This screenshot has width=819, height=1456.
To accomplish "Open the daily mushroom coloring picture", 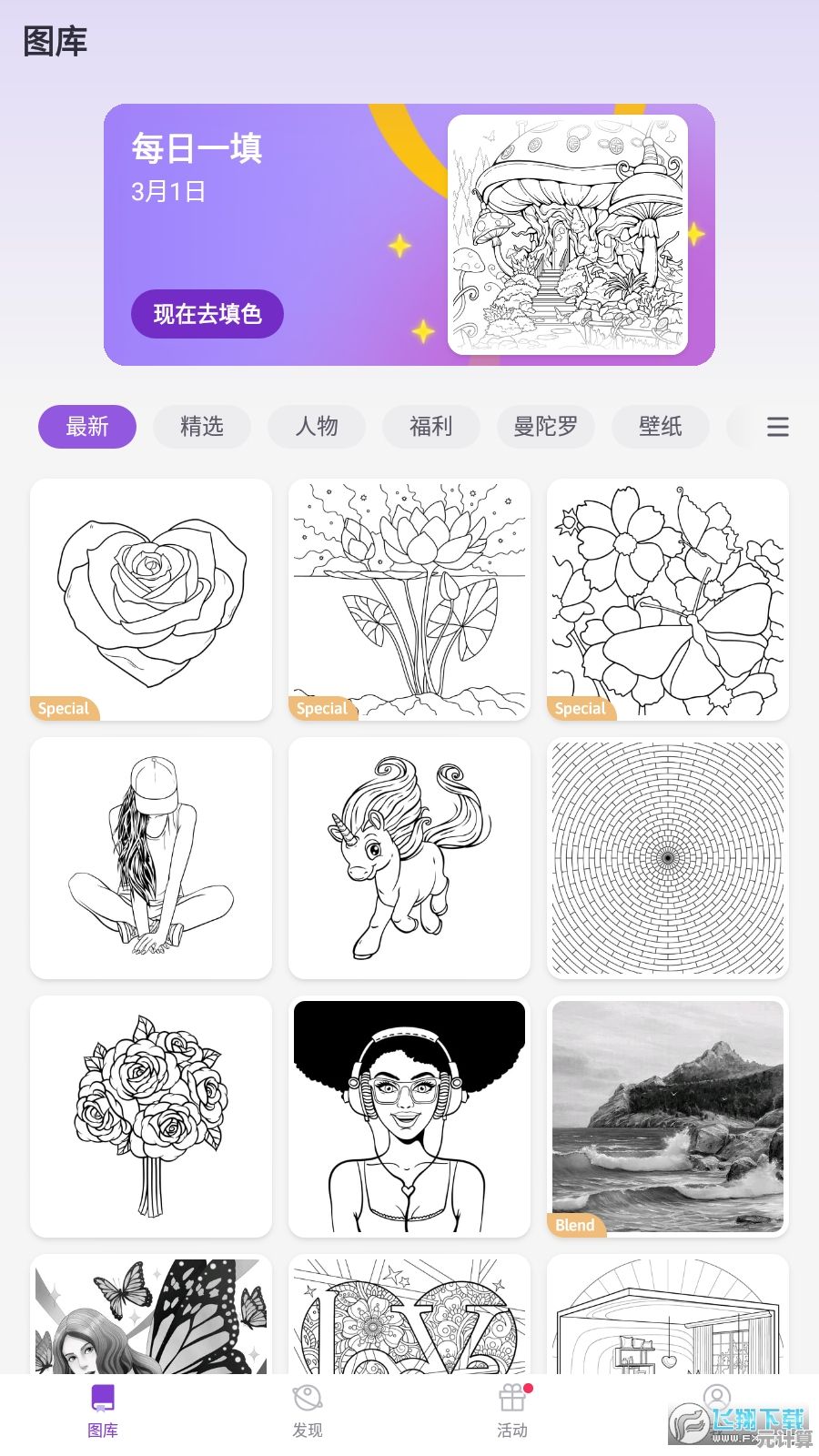I will pos(568,234).
